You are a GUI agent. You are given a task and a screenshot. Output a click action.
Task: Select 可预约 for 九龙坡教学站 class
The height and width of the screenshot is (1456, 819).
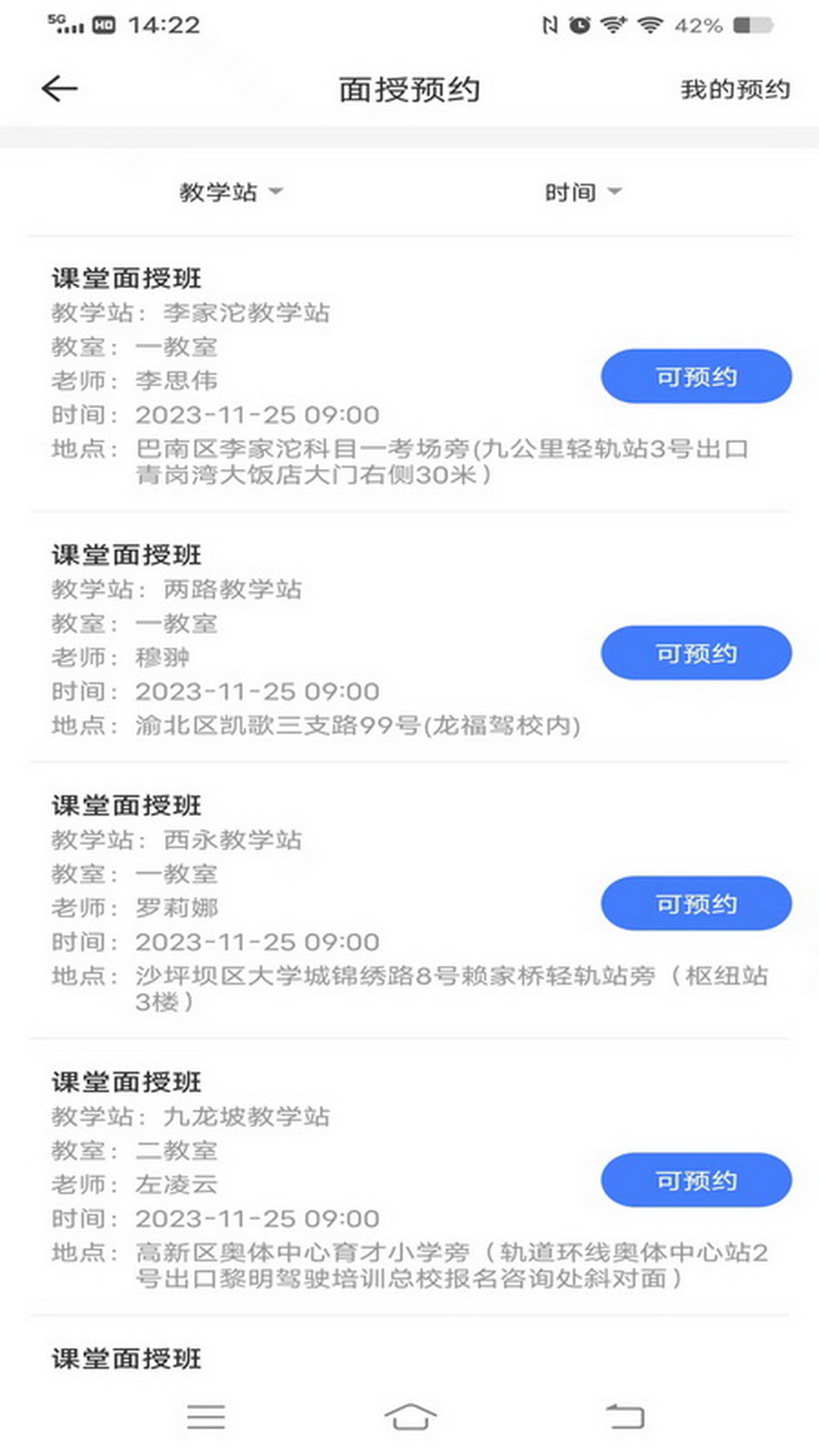tap(695, 1180)
